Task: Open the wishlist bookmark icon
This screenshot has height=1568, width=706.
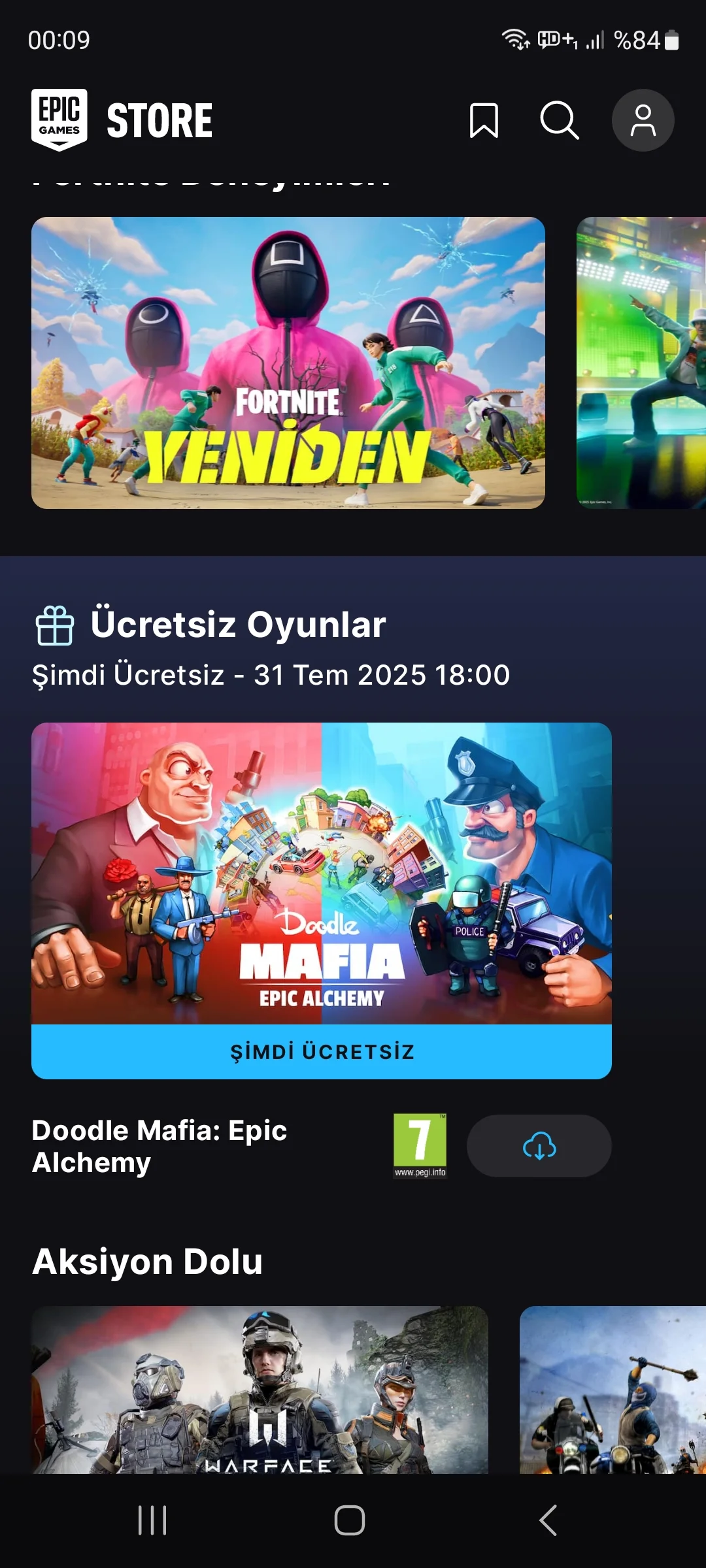Action: point(484,120)
